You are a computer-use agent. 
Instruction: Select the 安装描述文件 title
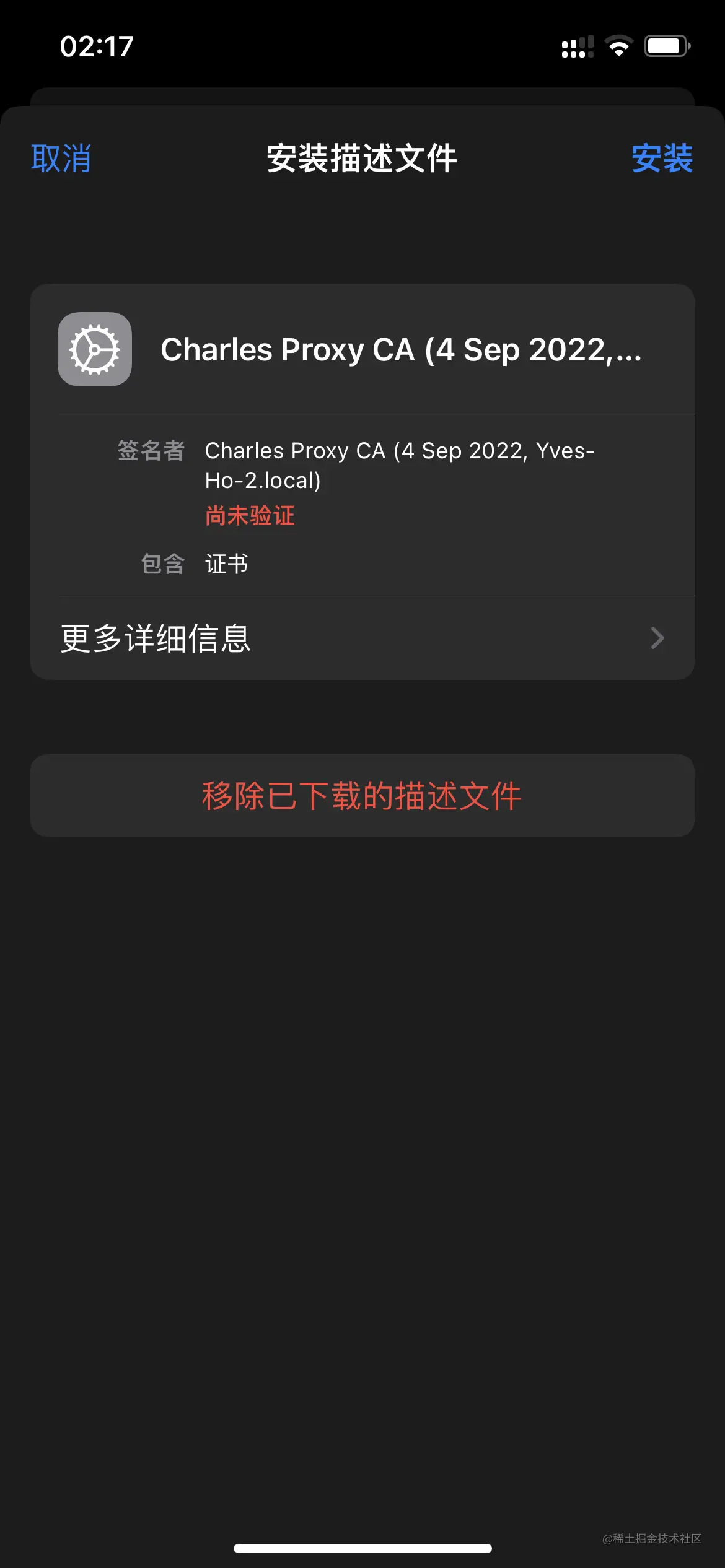coord(362,159)
